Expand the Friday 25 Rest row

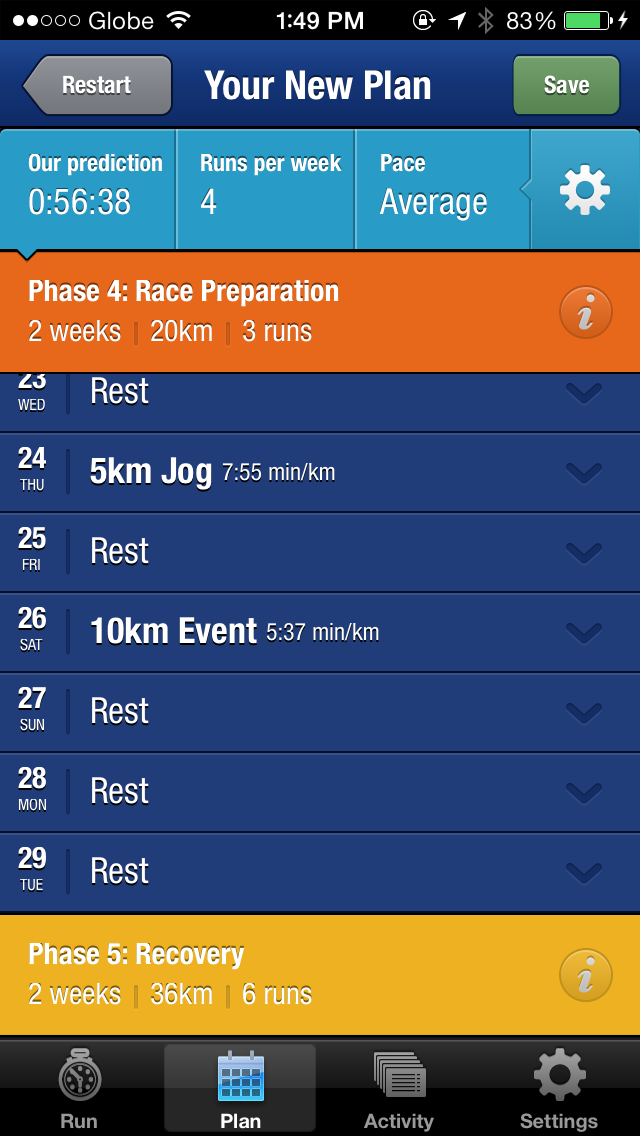point(583,552)
